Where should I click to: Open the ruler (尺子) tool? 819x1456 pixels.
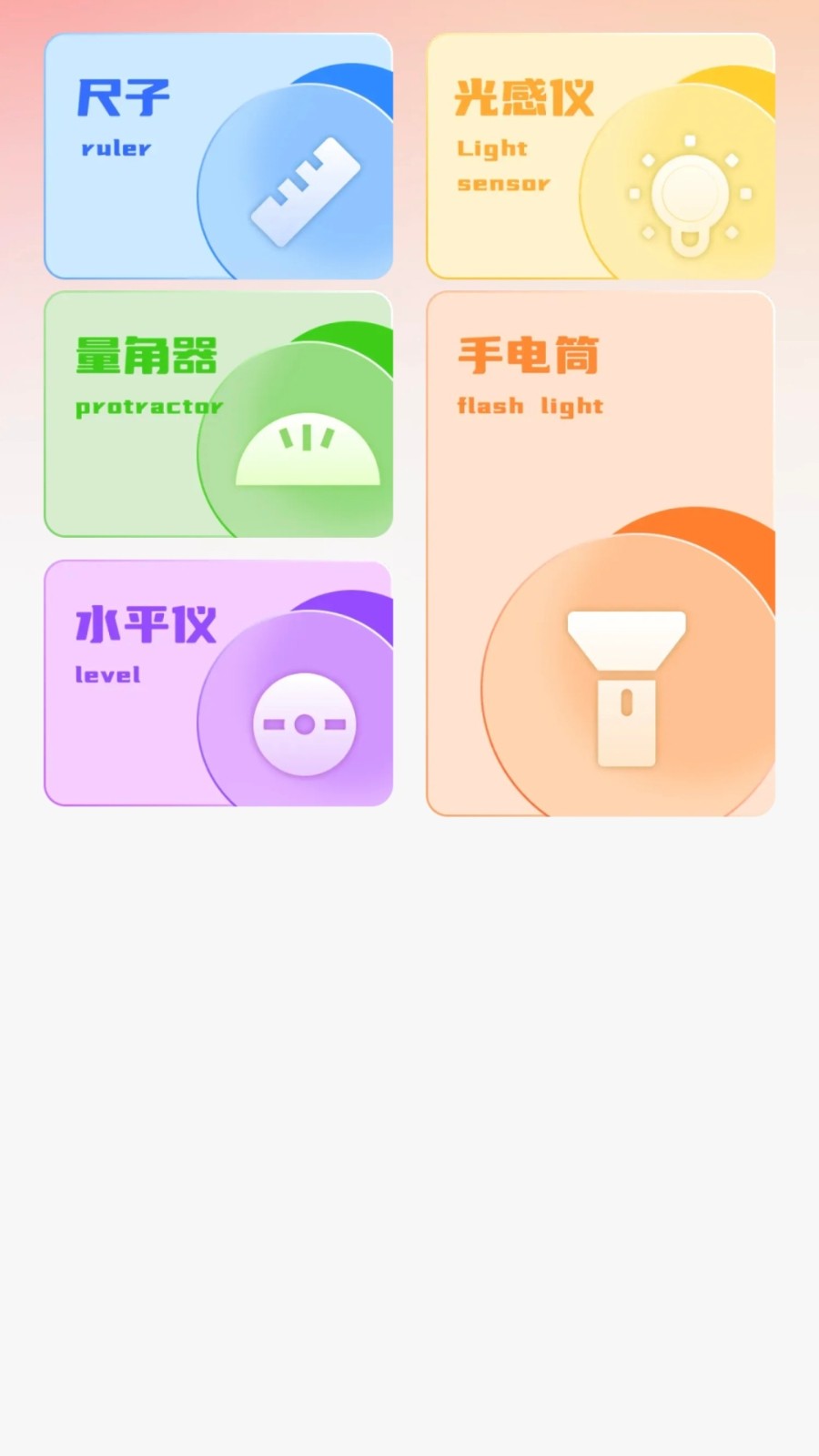pyautogui.click(x=218, y=157)
